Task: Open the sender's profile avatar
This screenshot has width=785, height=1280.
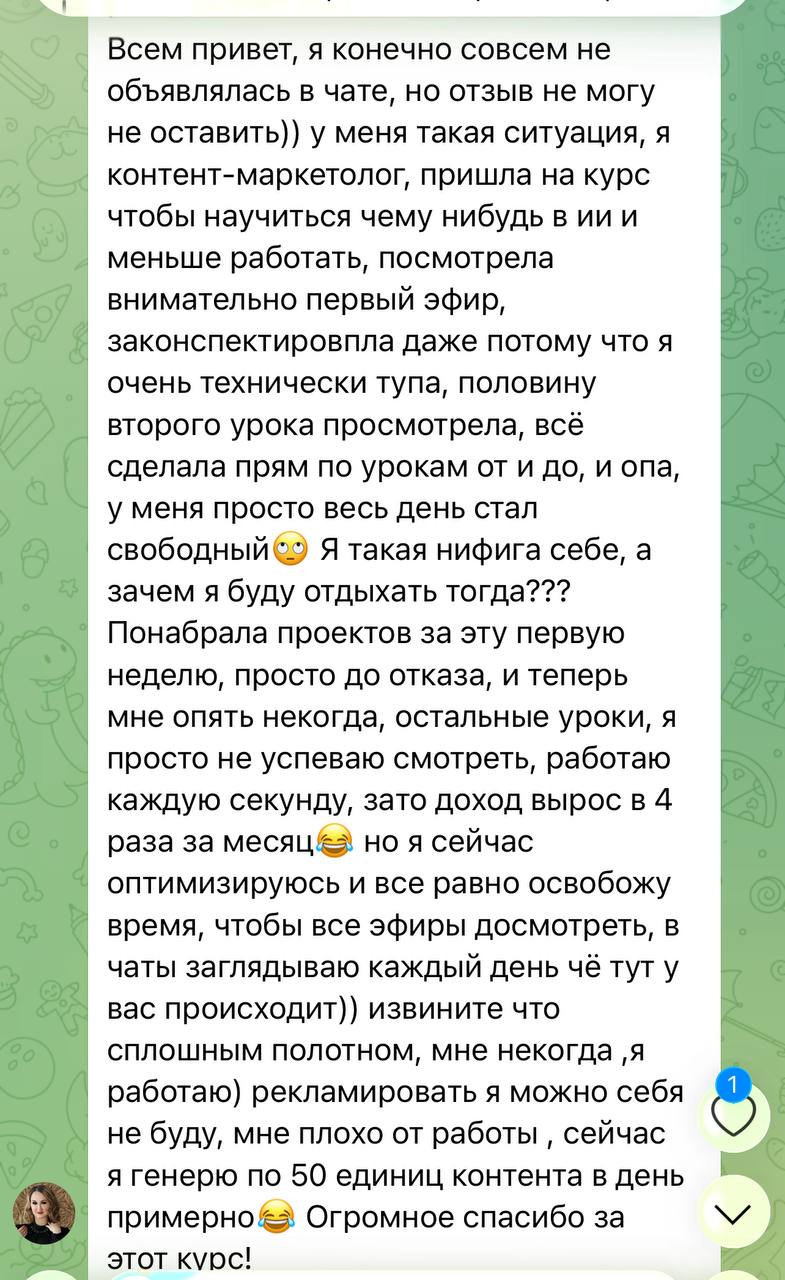Action: click(x=44, y=1213)
